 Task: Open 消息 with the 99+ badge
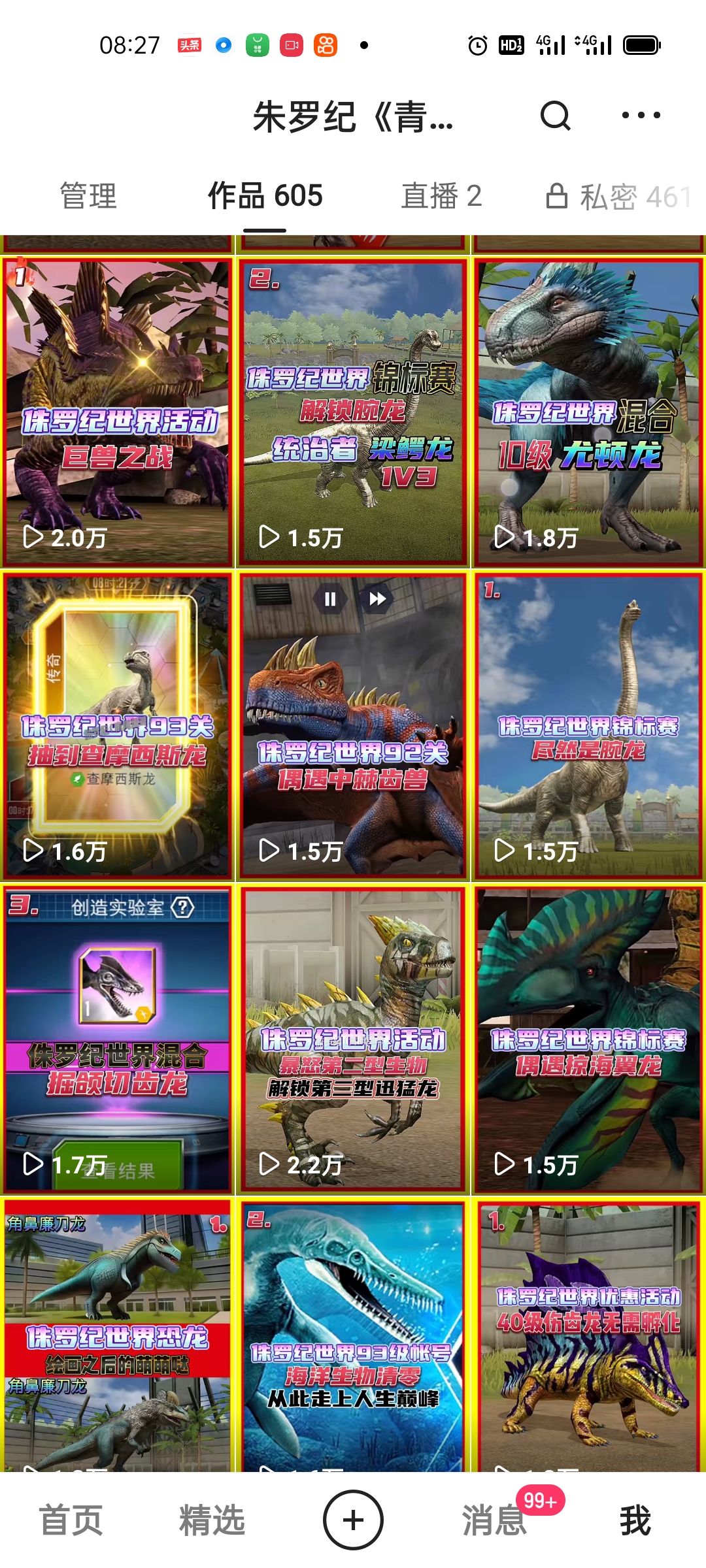coord(496,1520)
